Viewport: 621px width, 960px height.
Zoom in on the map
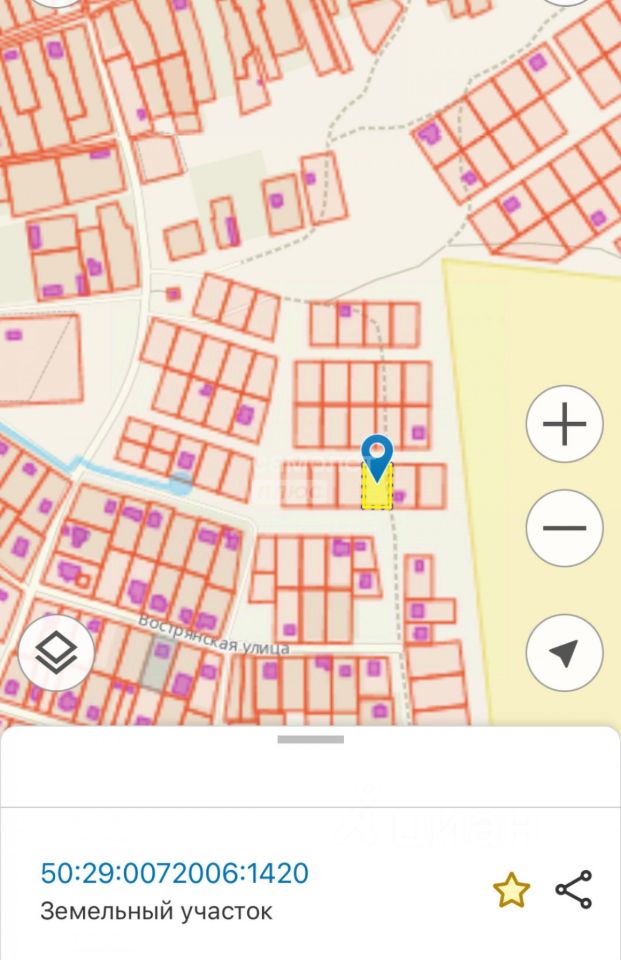coord(564,425)
